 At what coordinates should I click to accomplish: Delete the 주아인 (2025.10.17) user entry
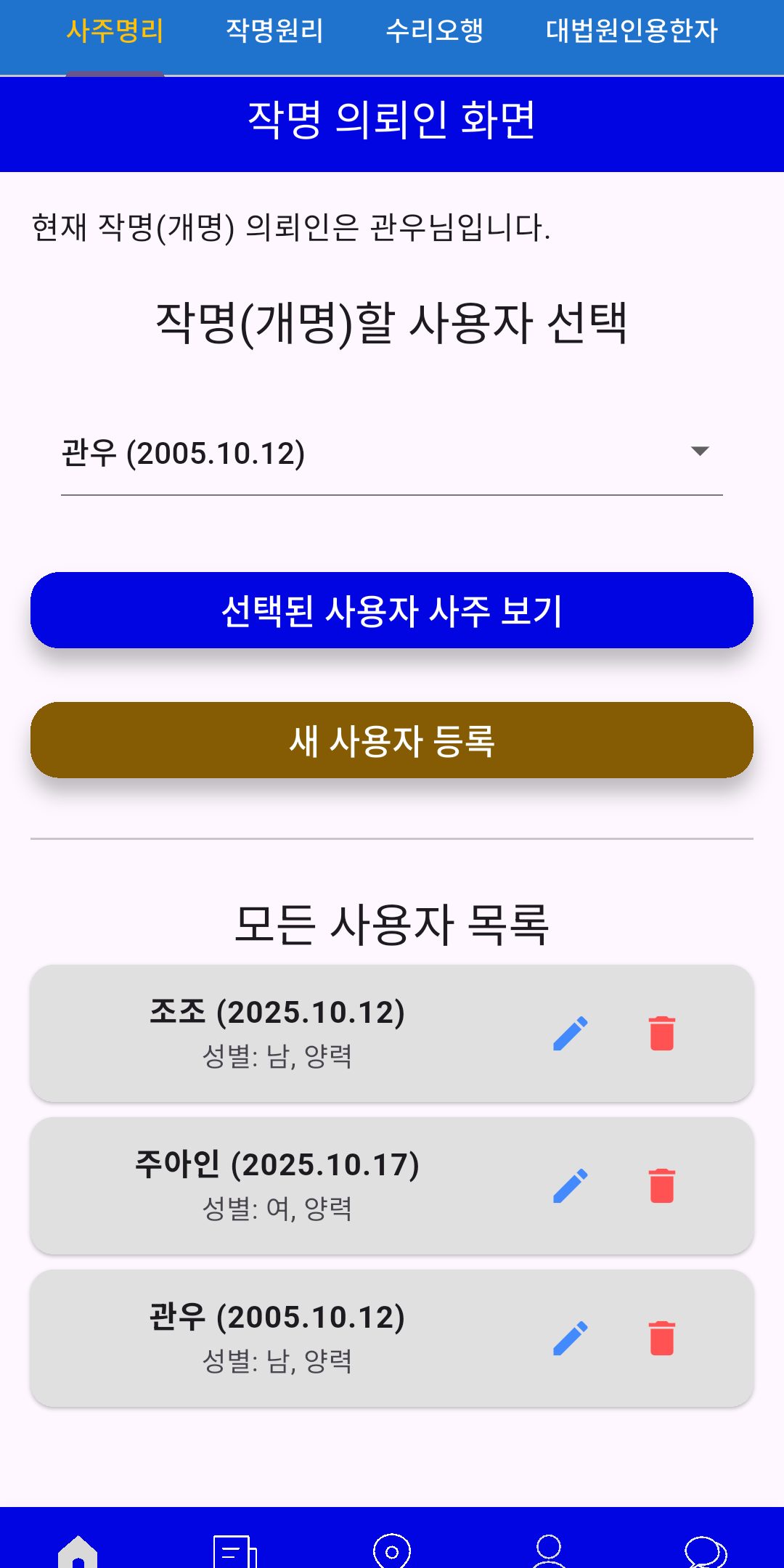pos(662,1186)
